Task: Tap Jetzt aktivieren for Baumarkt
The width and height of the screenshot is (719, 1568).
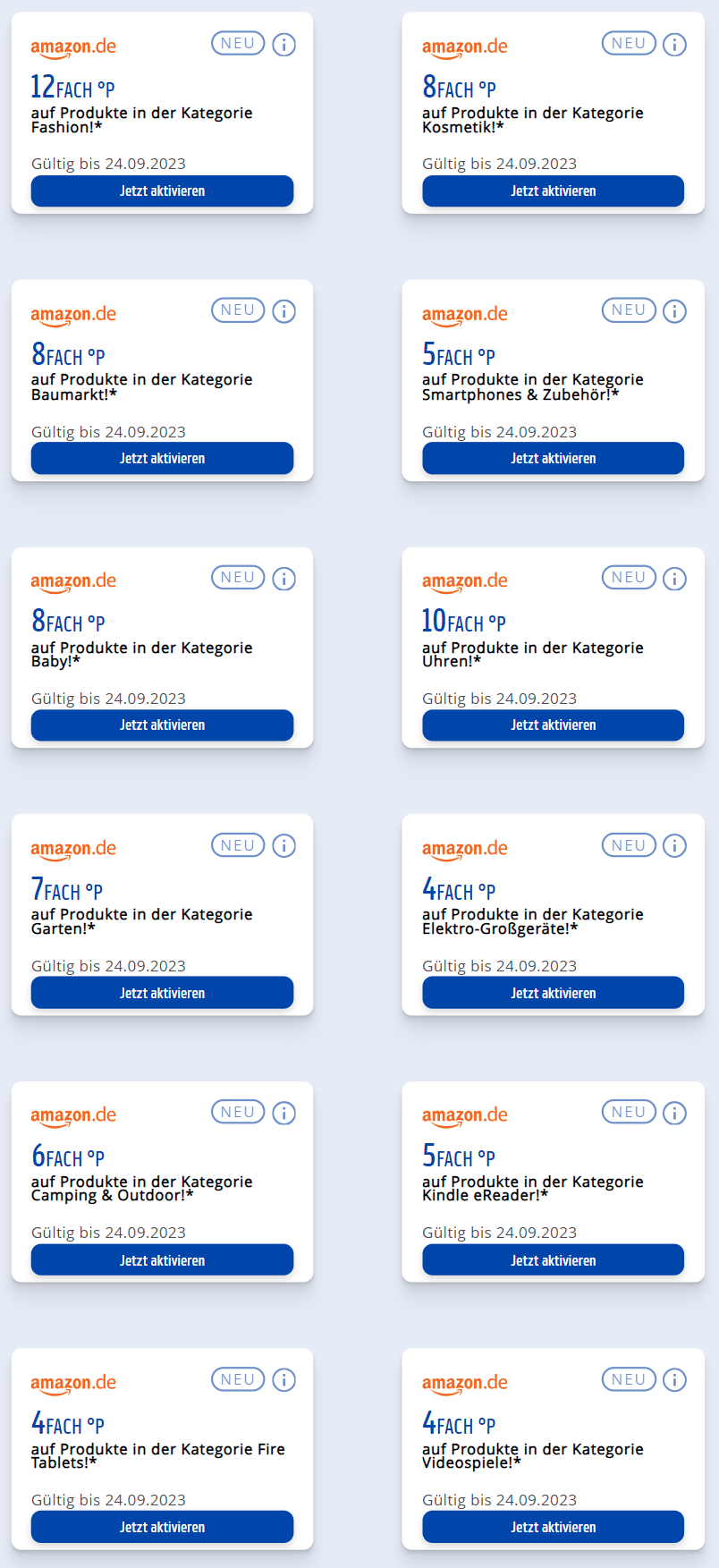Action: tap(162, 458)
